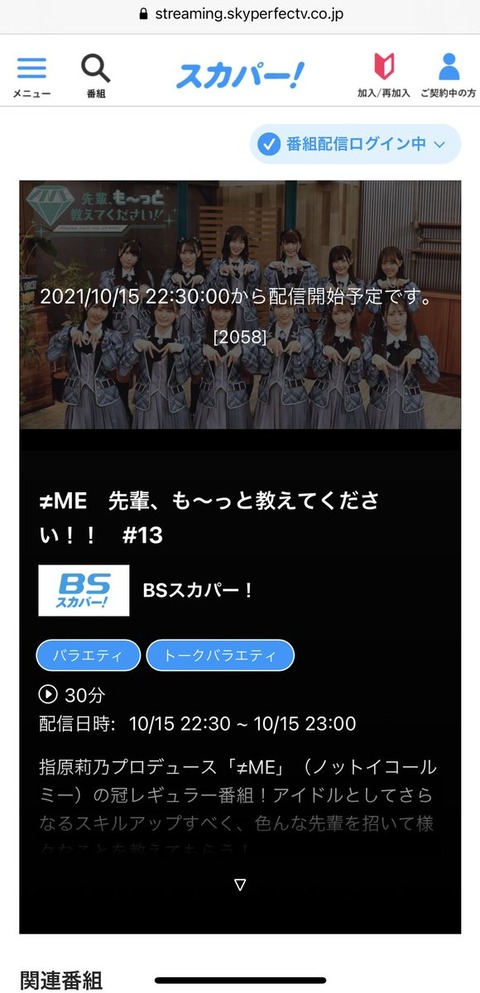The width and height of the screenshot is (480, 993).
Task: Open 加入/再加入 sign-up page
Action: [384, 76]
